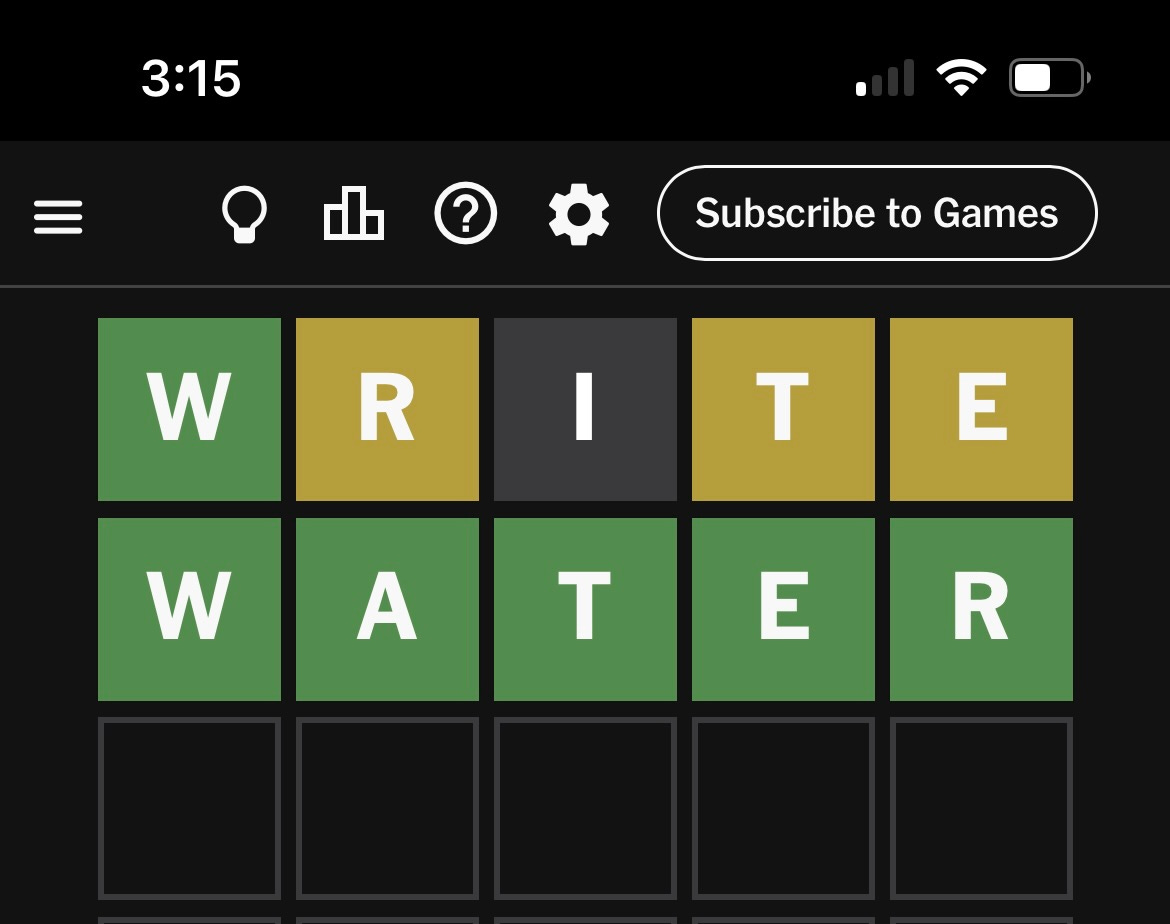Screen dimensions: 1170x924
Task: Open settings via the gear icon
Action: tap(579, 214)
